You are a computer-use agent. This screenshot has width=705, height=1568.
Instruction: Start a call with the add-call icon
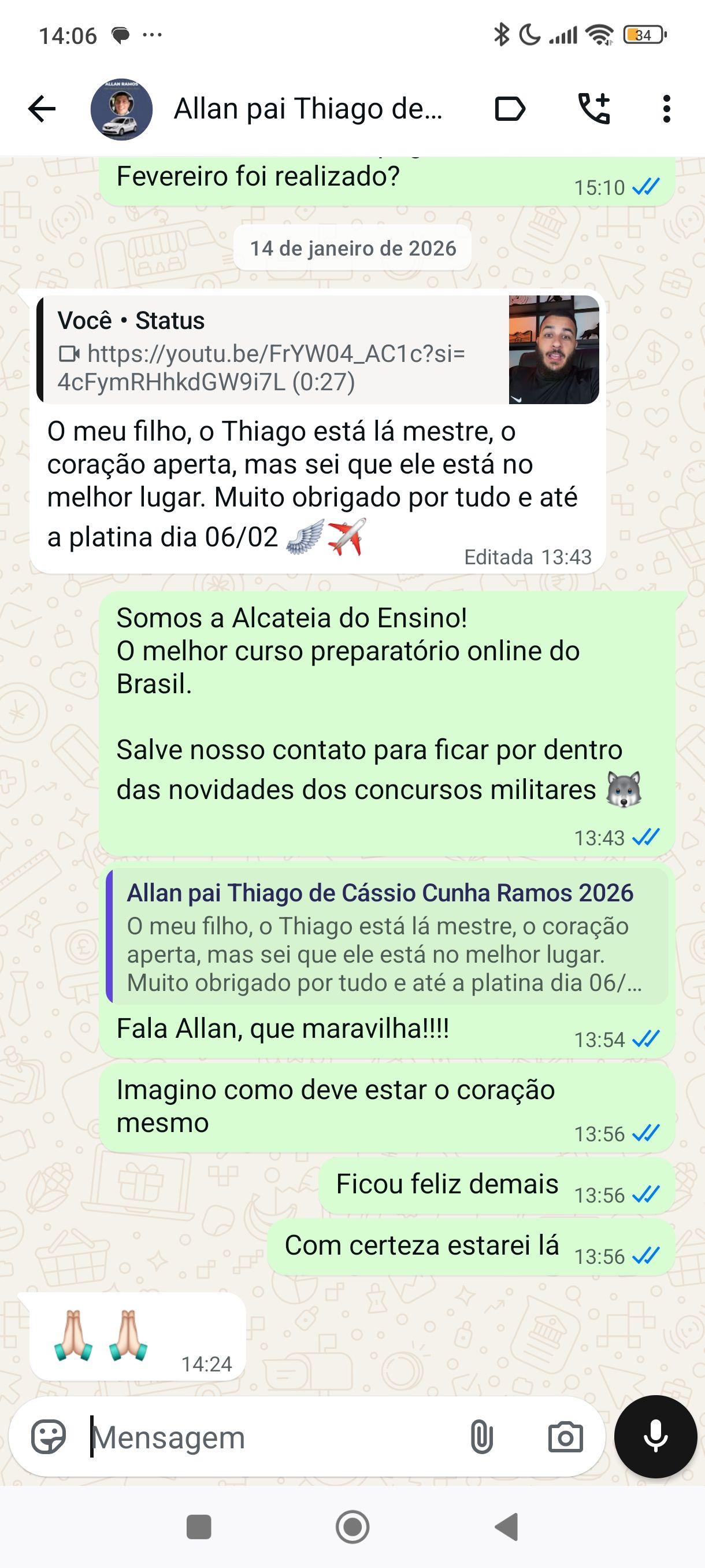(x=592, y=108)
